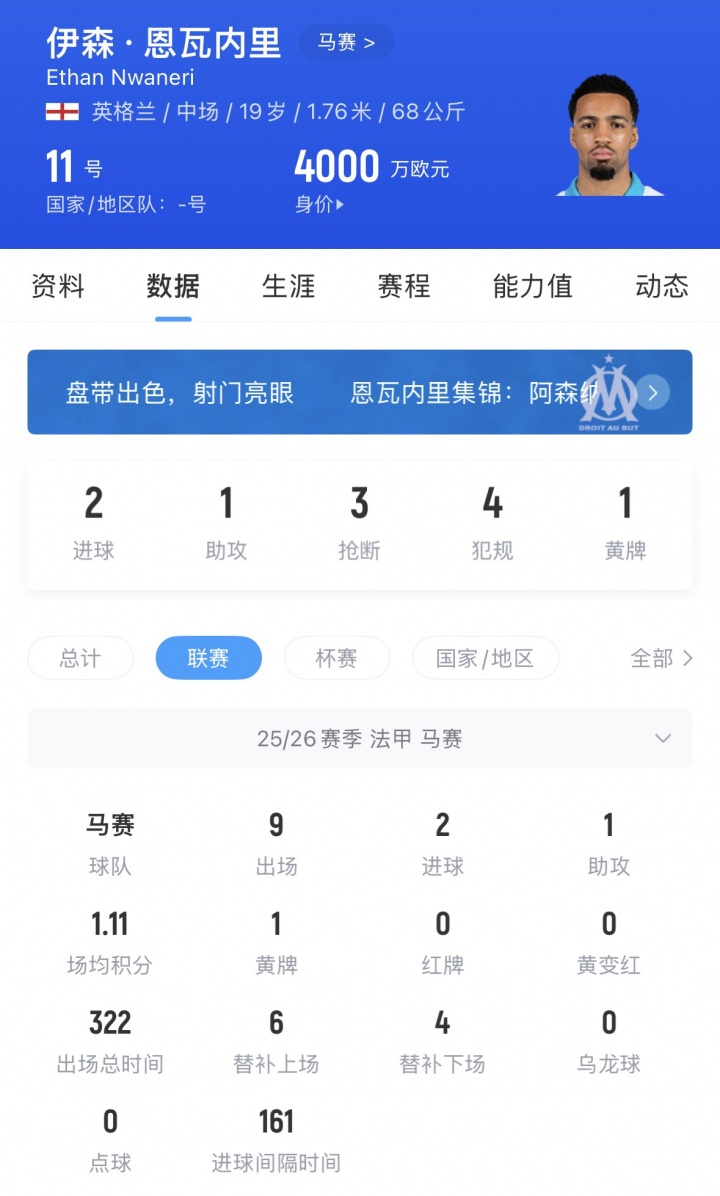Select the 联赛 filter
The width and height of the screenshot is (720, 1196).
[208, 658]
